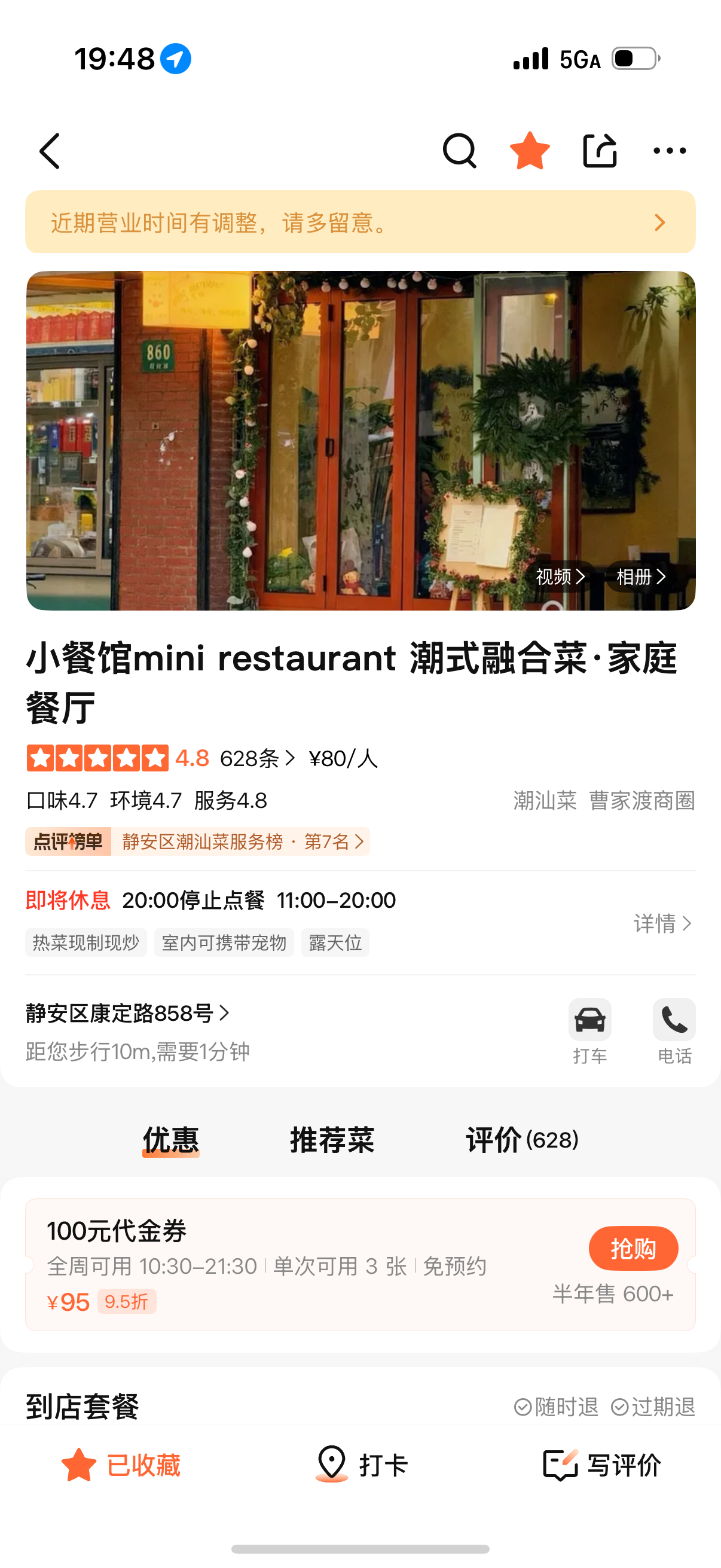Image resolution: width=721 pixels, height=1568 pixels.
Task: Open the search icon in the top bar
Action: point(459,150)
